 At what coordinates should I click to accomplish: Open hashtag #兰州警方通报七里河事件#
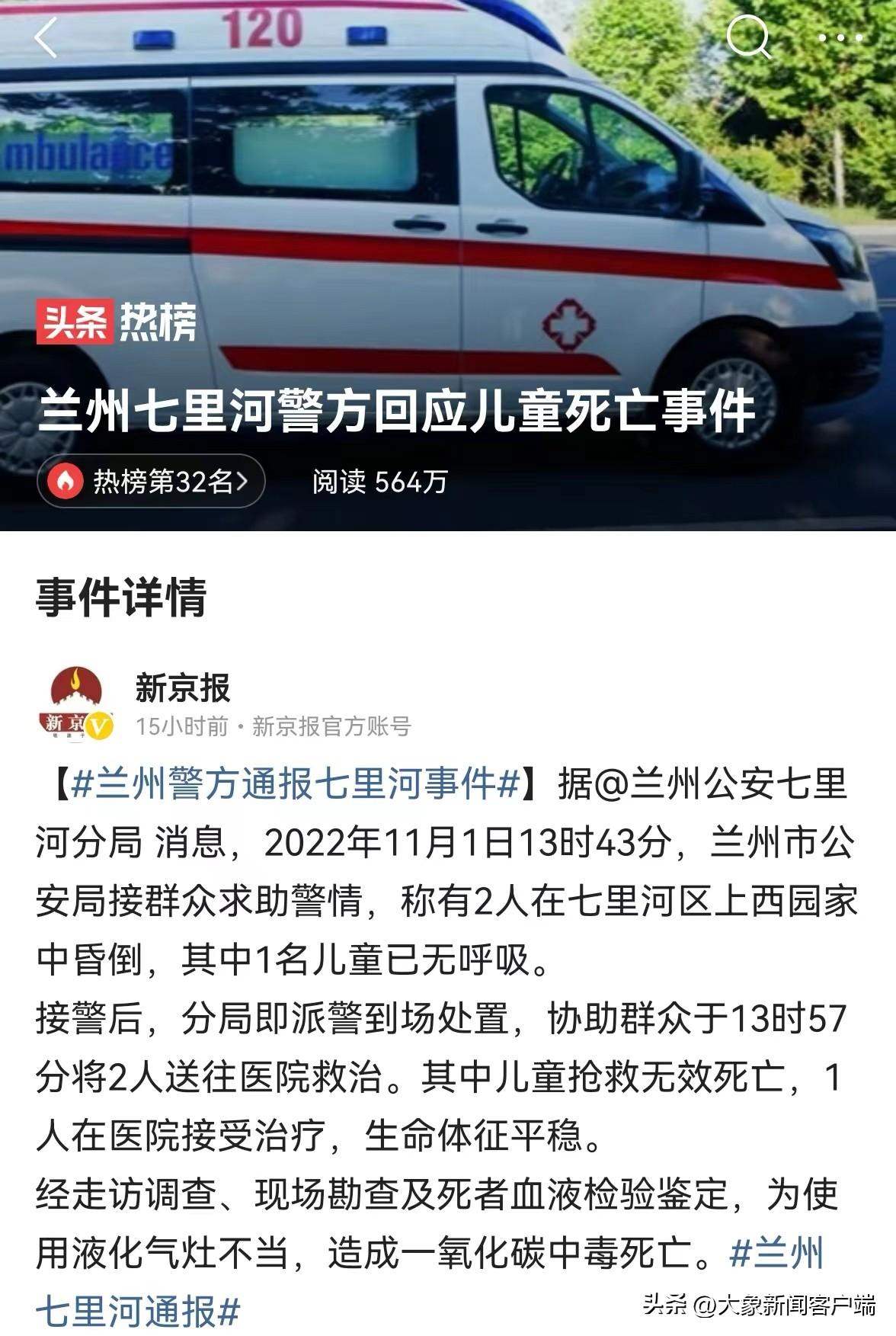pyautogui.click(x=295, y=783)
